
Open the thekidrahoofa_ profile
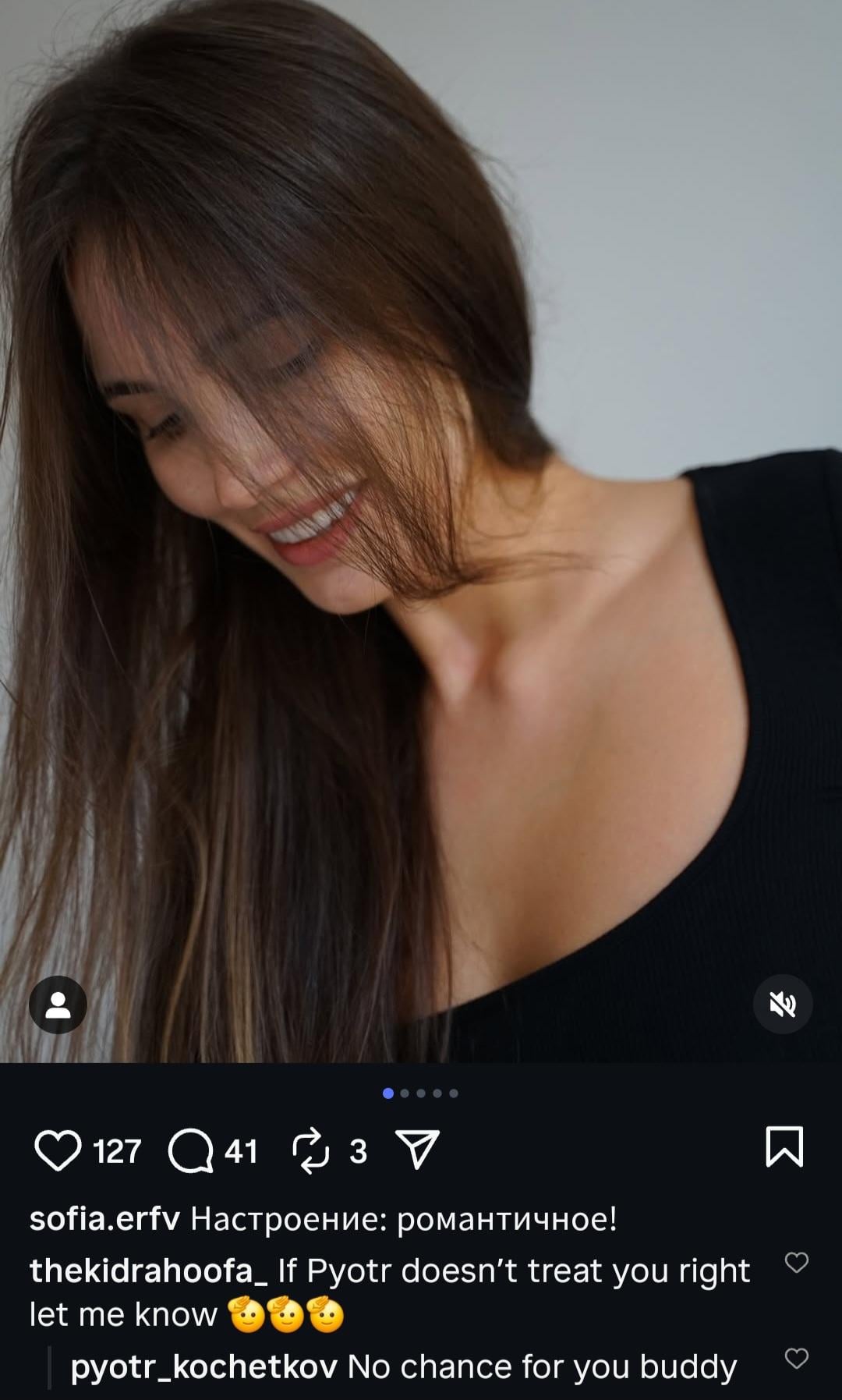[x=148, y=1271]
